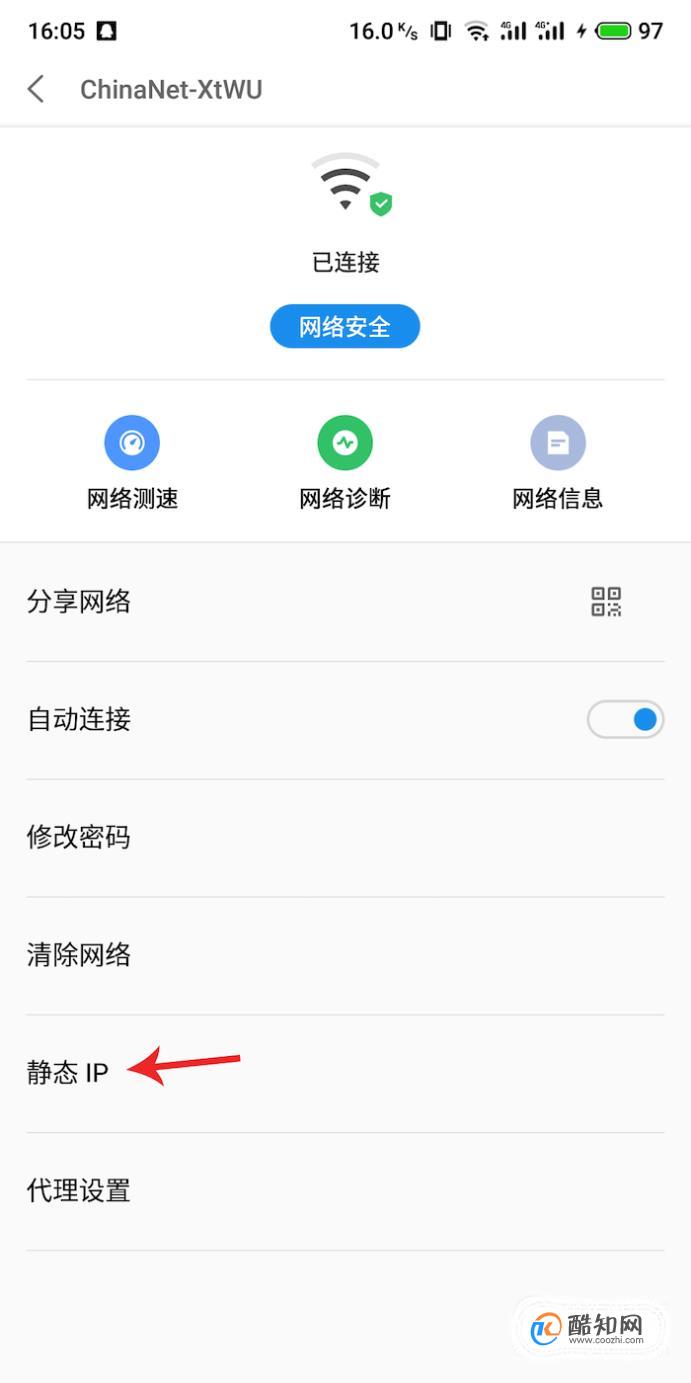
Task: Open 代理设置 proxy settings
Action: 345,1191
